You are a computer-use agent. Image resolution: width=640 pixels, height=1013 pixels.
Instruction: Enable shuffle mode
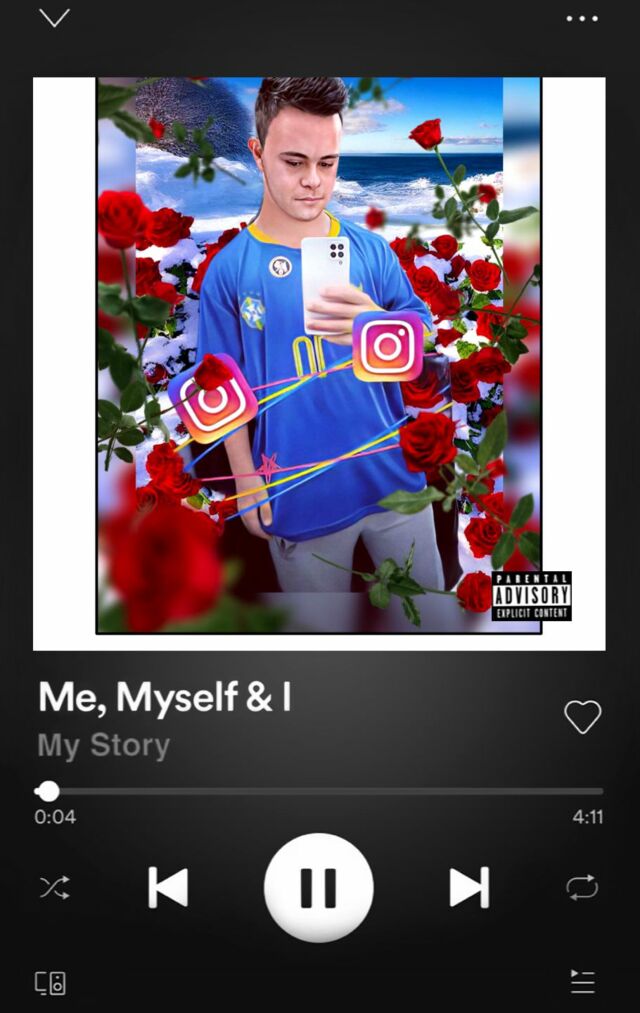54,887
